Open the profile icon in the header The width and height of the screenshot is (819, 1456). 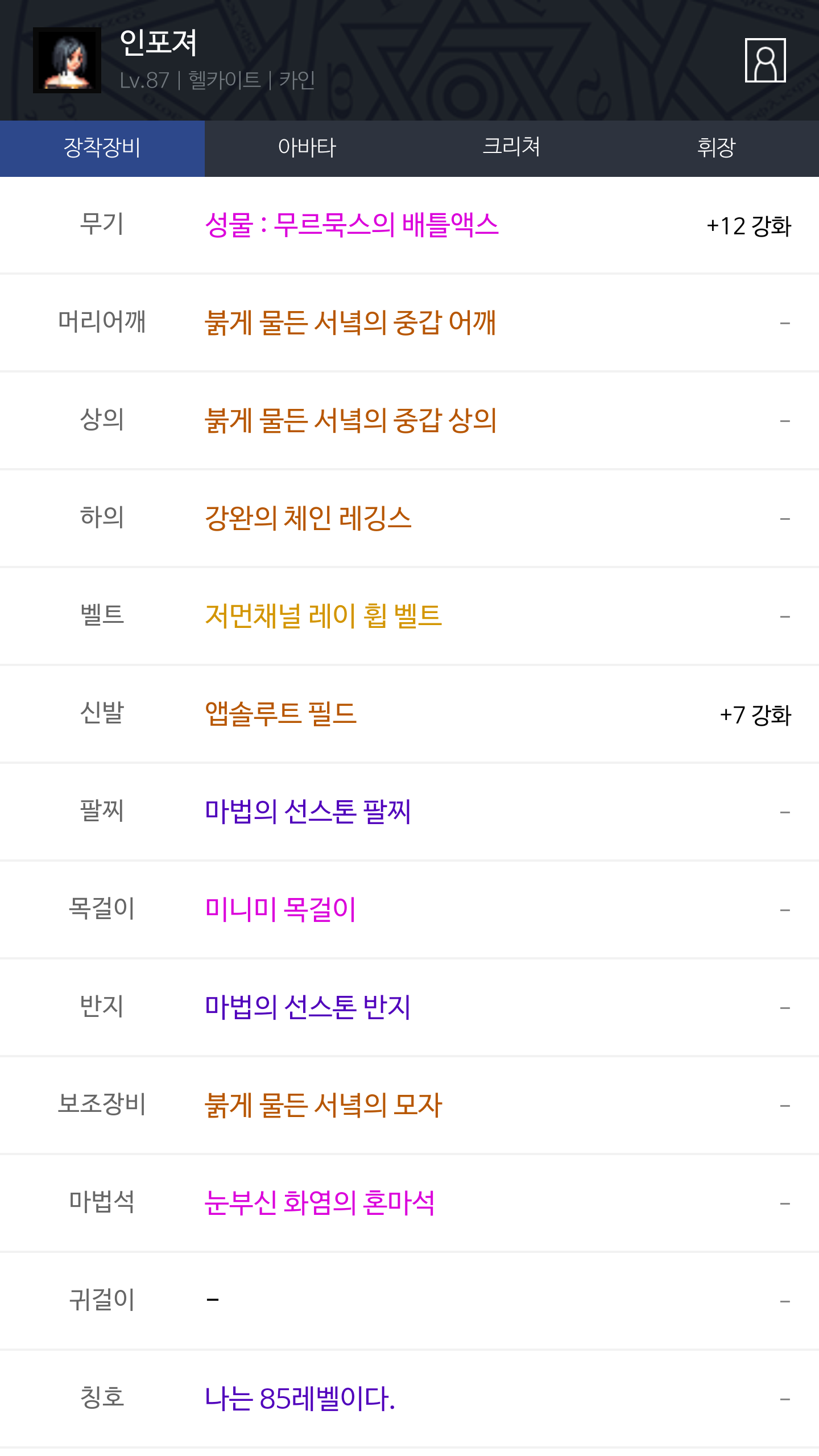point(765,60)
